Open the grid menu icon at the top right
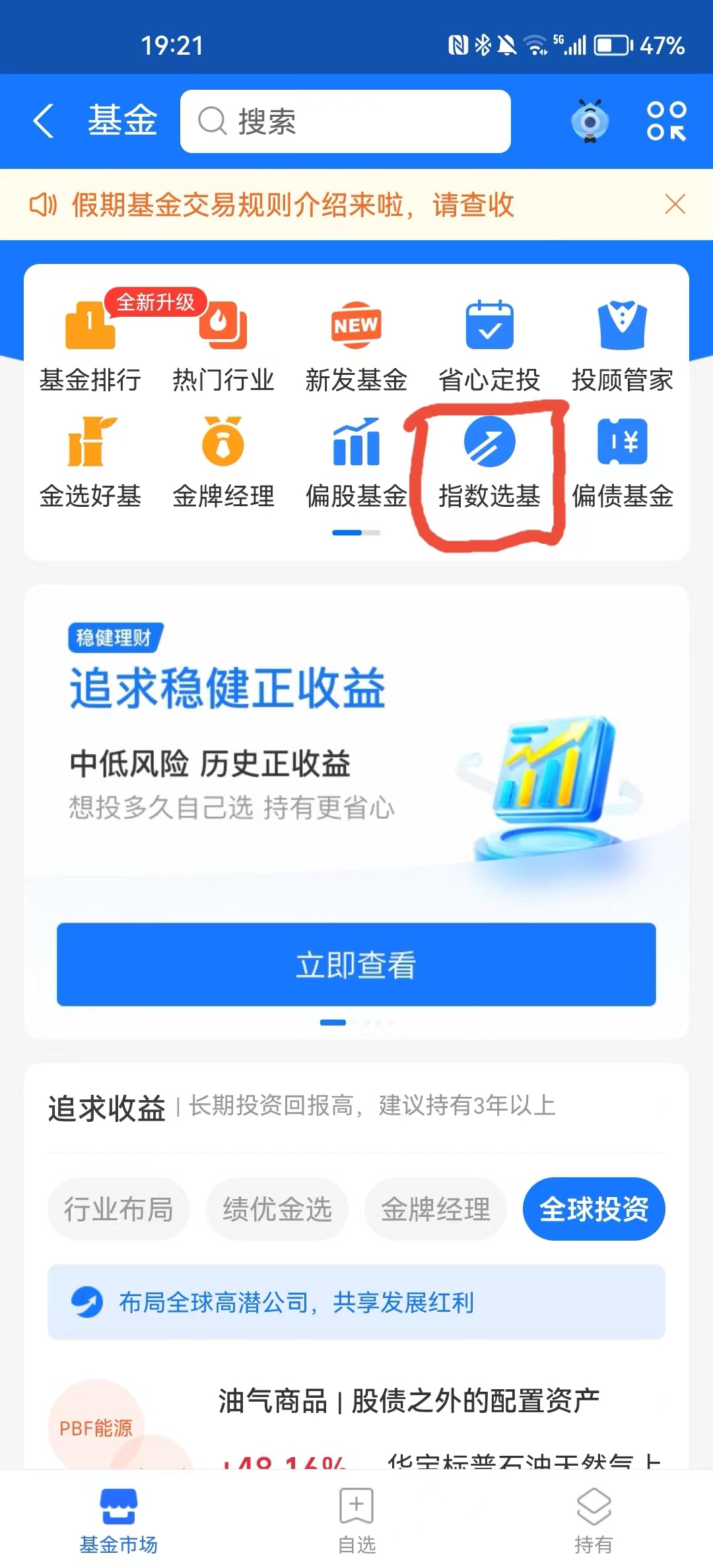713x1568 pixels. [665, 121]
